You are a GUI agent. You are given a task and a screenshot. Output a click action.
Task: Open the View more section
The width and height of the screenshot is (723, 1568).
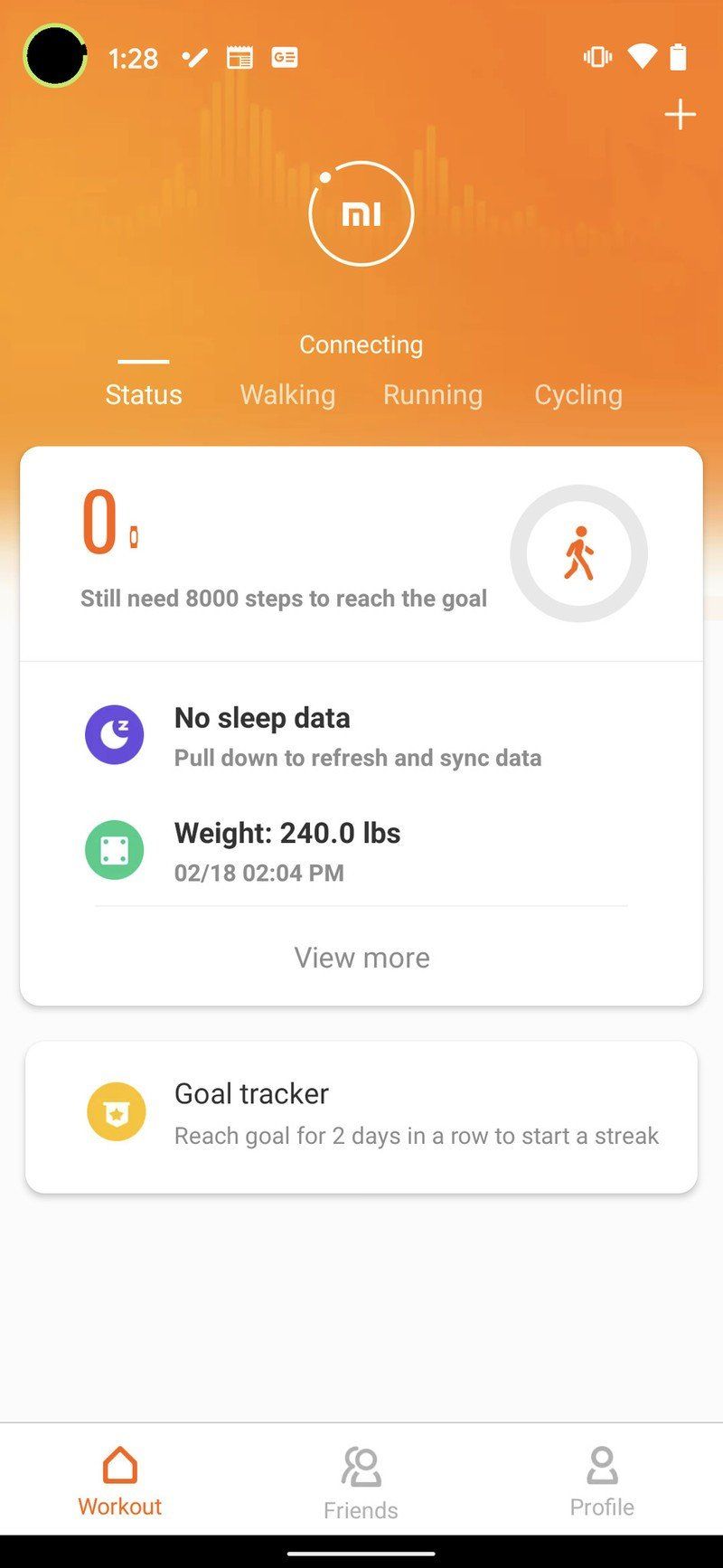(x=361, y=957)
